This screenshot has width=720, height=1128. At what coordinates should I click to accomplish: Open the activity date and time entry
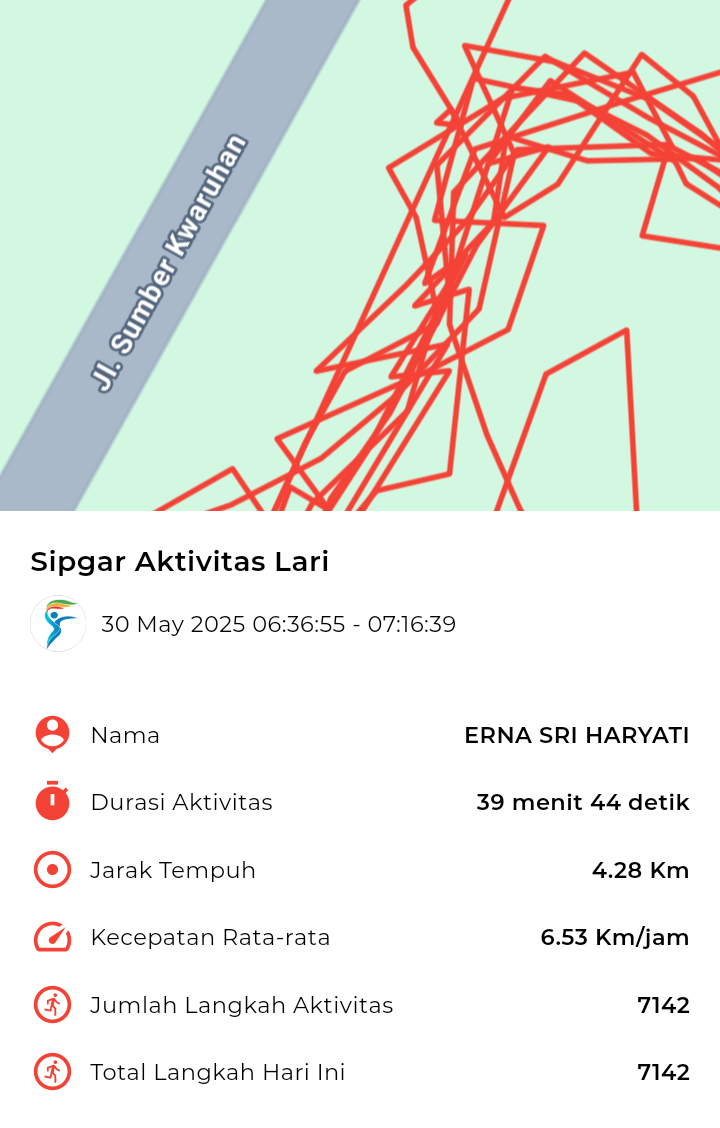277,624
